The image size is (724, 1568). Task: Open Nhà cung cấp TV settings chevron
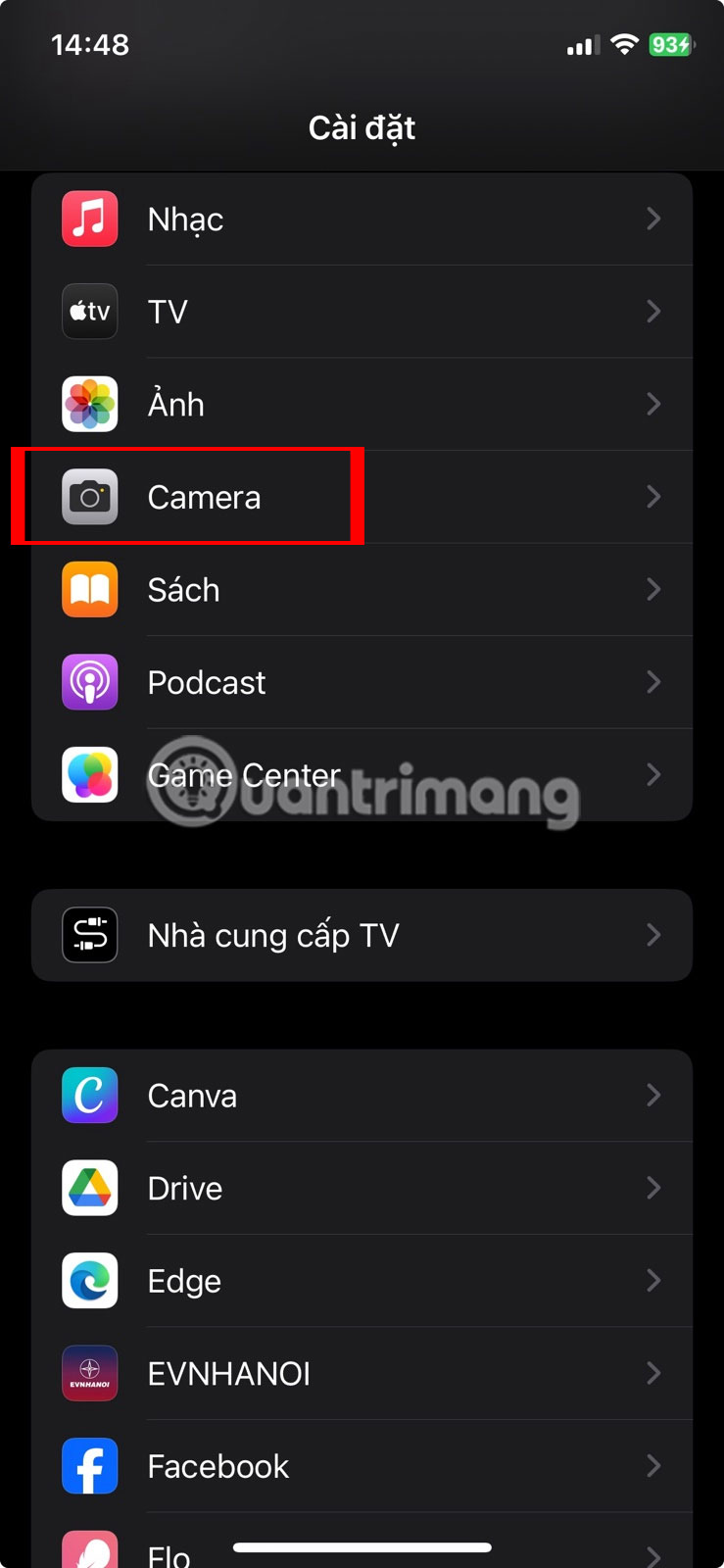653,935
